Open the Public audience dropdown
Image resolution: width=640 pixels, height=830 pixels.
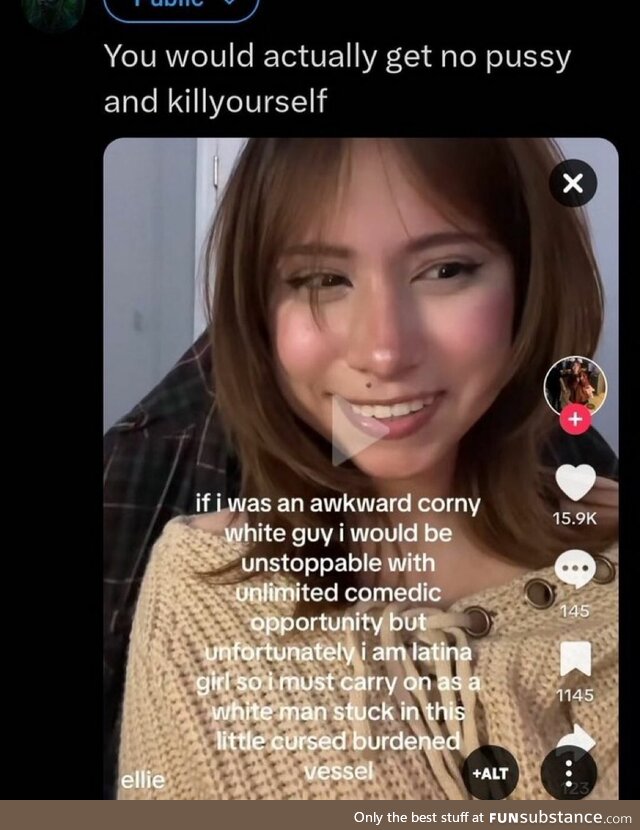point(181,6)
